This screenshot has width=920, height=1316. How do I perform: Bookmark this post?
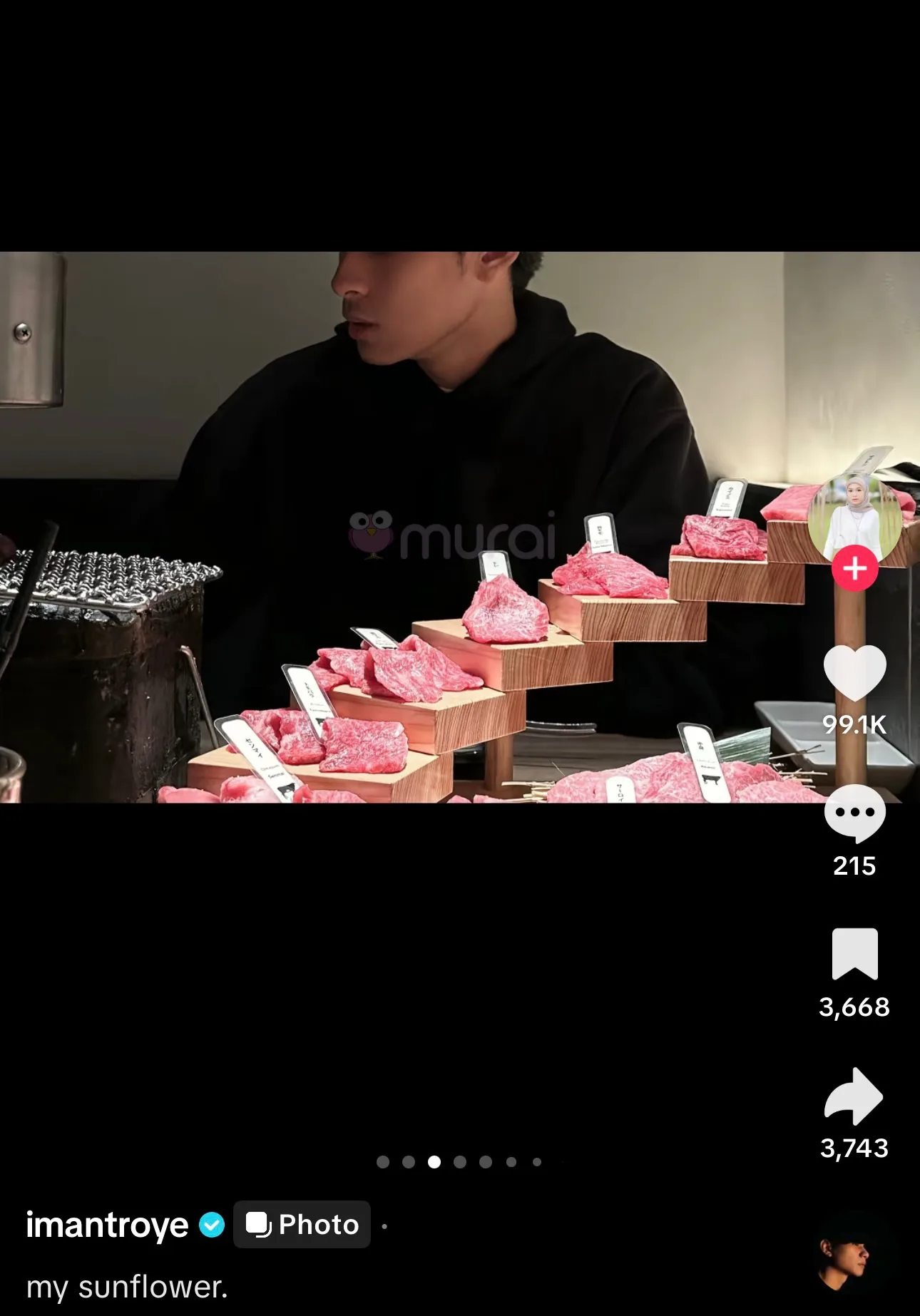(x=854, y=954)
